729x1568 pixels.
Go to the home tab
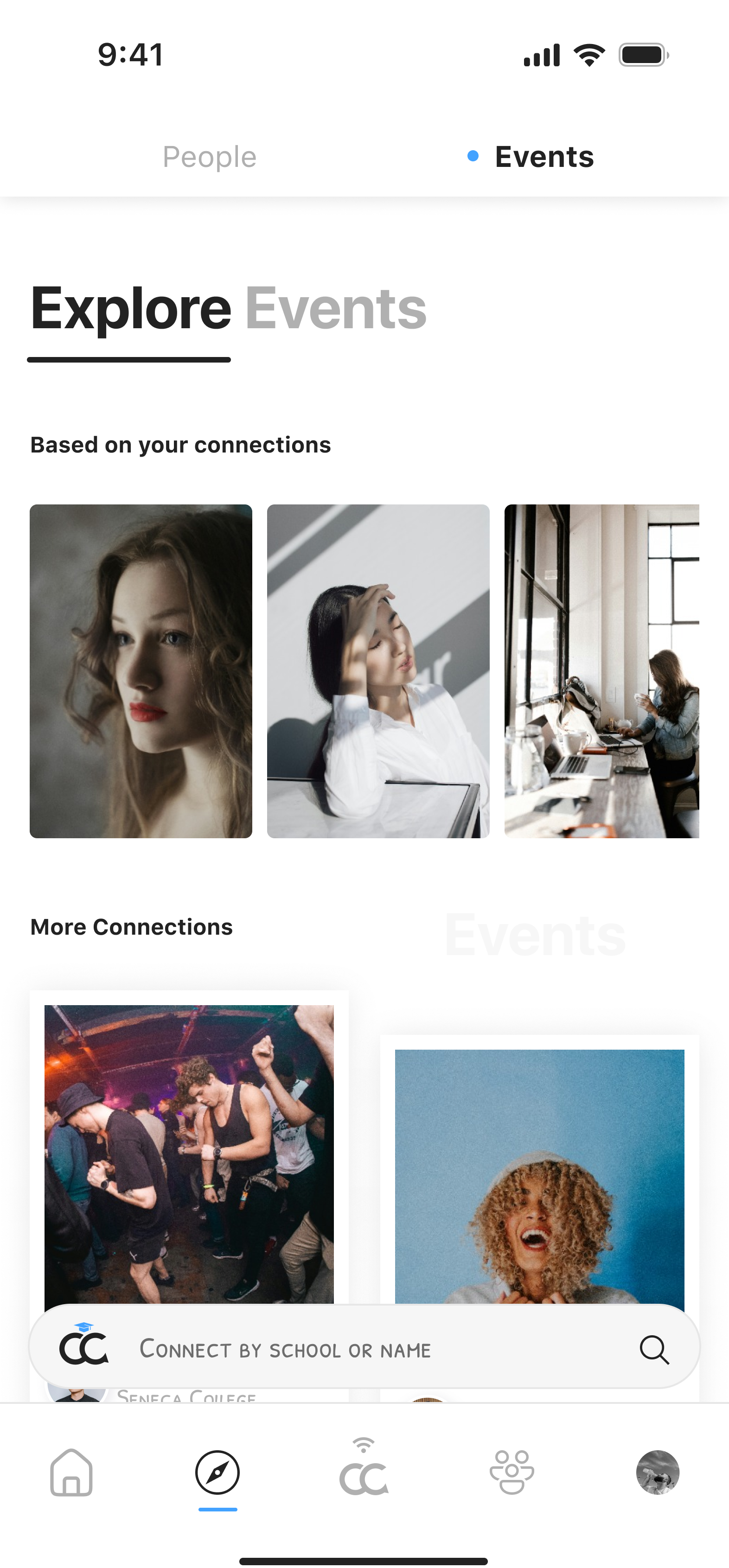pos(71,1472)
